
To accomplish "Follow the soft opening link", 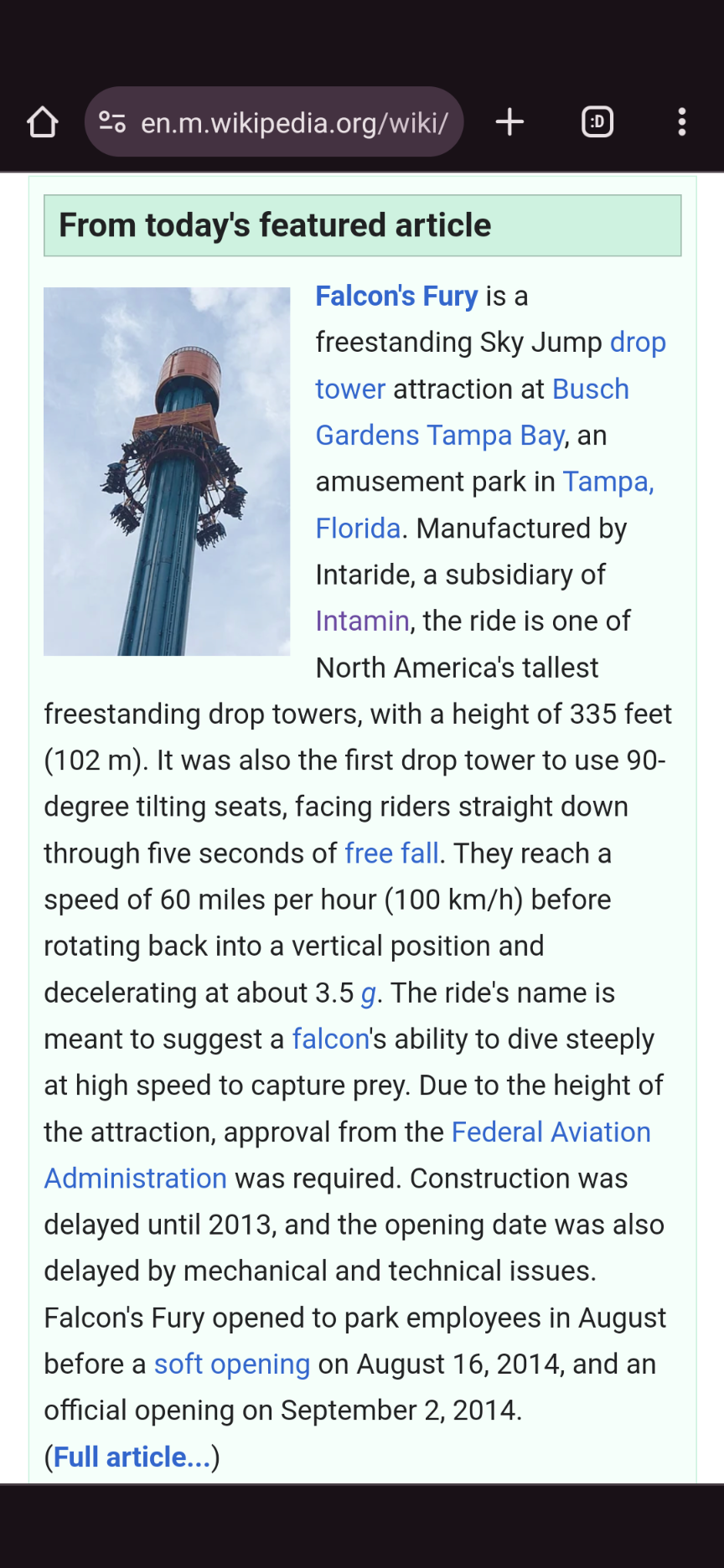I will pos(232,1364).
